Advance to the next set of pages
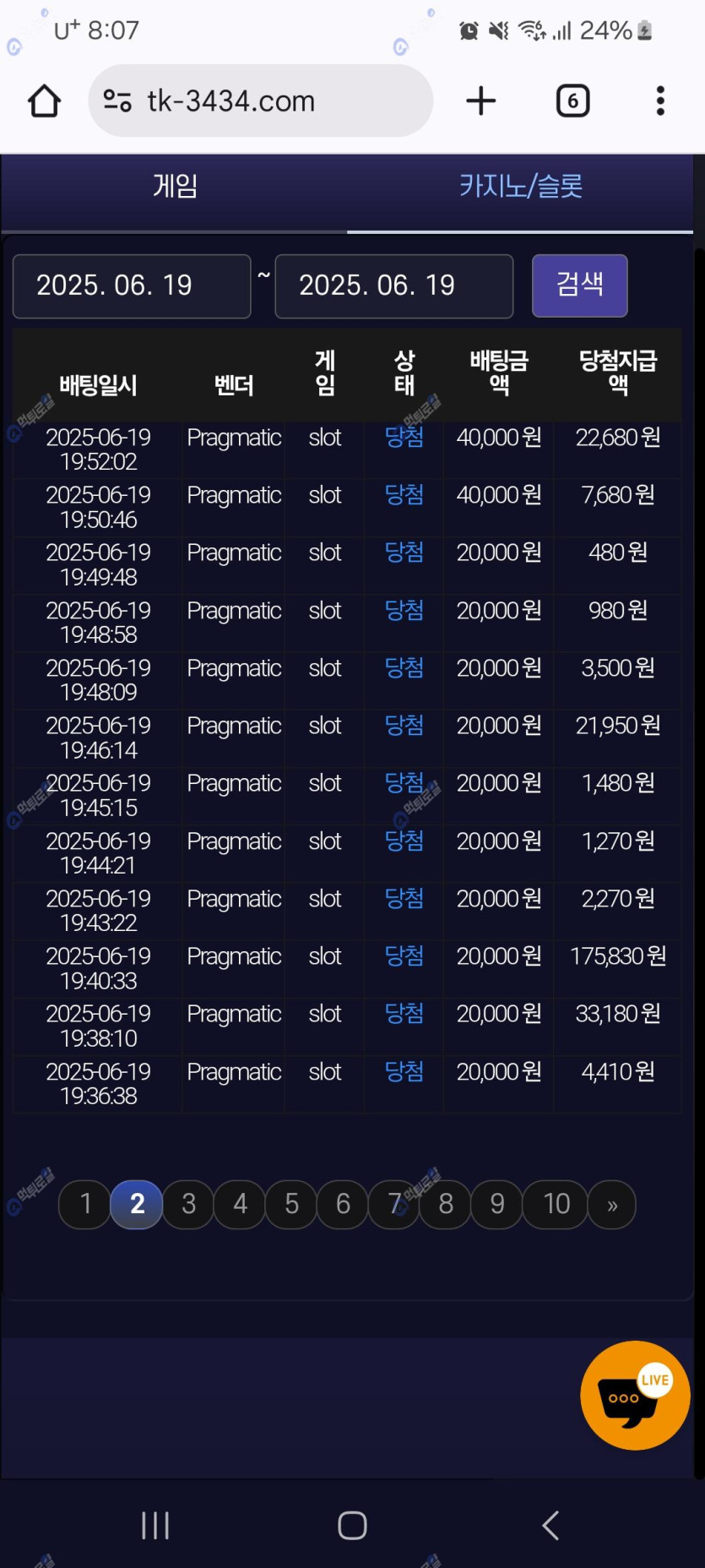 click(x=612, y=1204)
